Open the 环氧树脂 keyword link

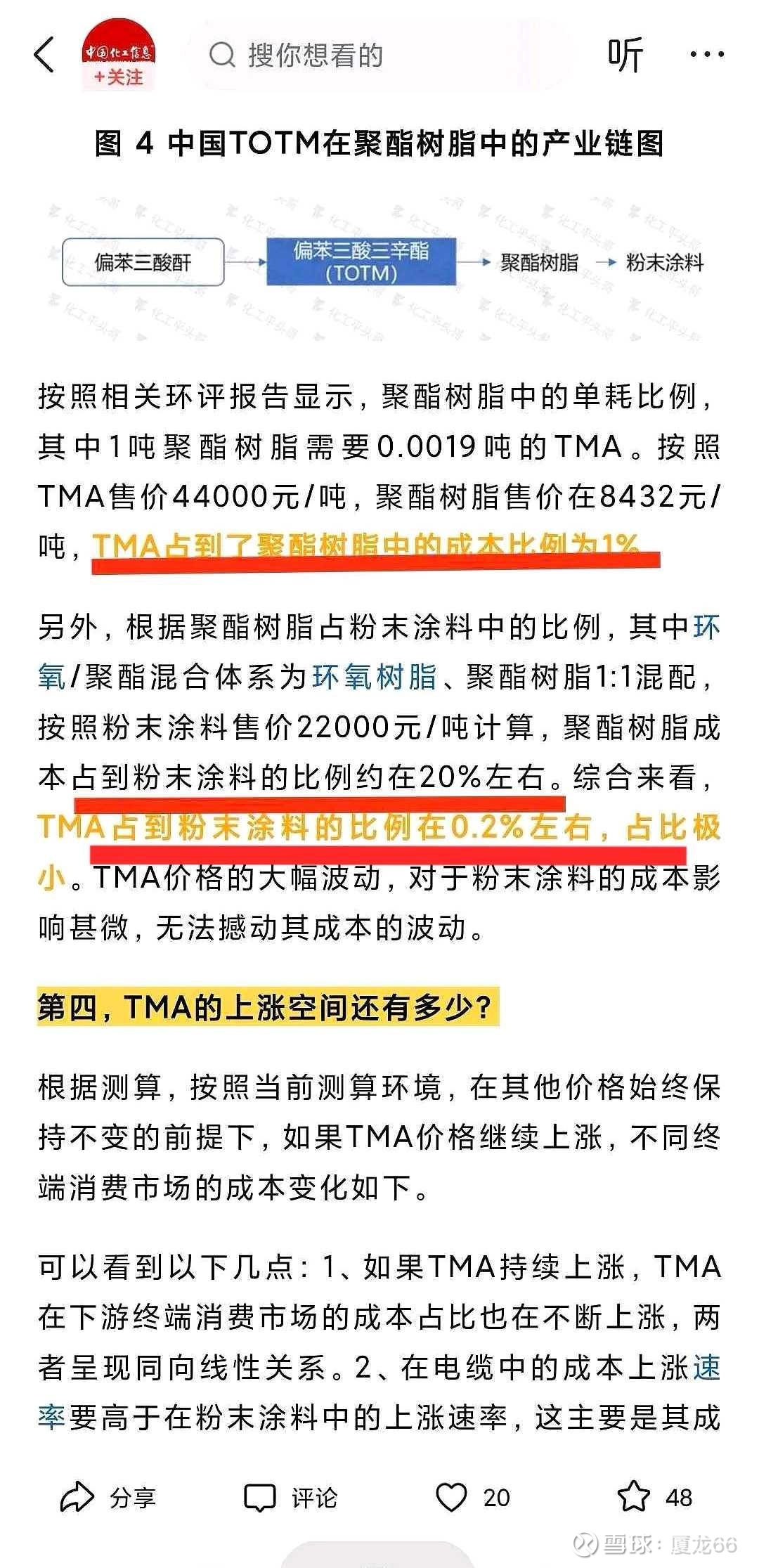pos(375,677)
